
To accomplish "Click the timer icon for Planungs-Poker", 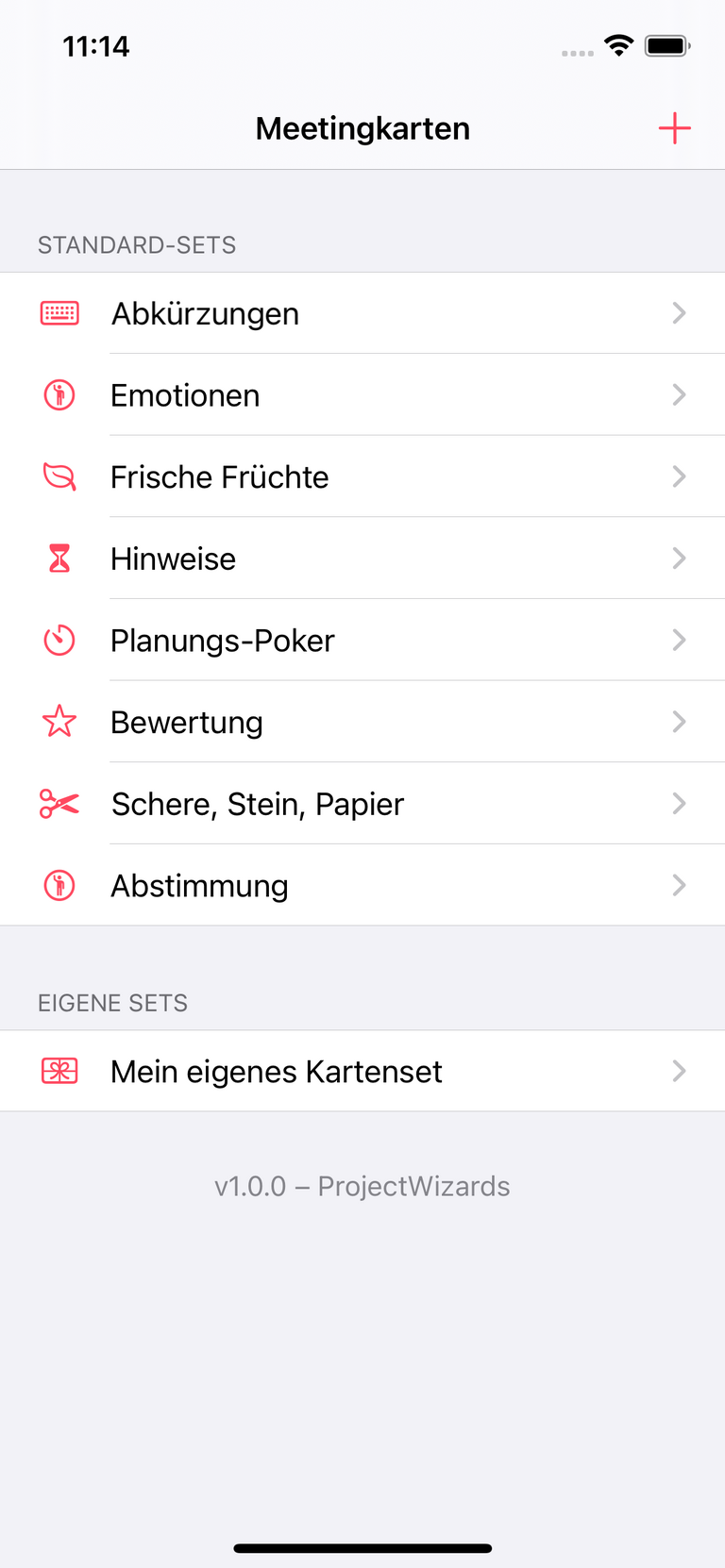I will [x=59, y=640].
